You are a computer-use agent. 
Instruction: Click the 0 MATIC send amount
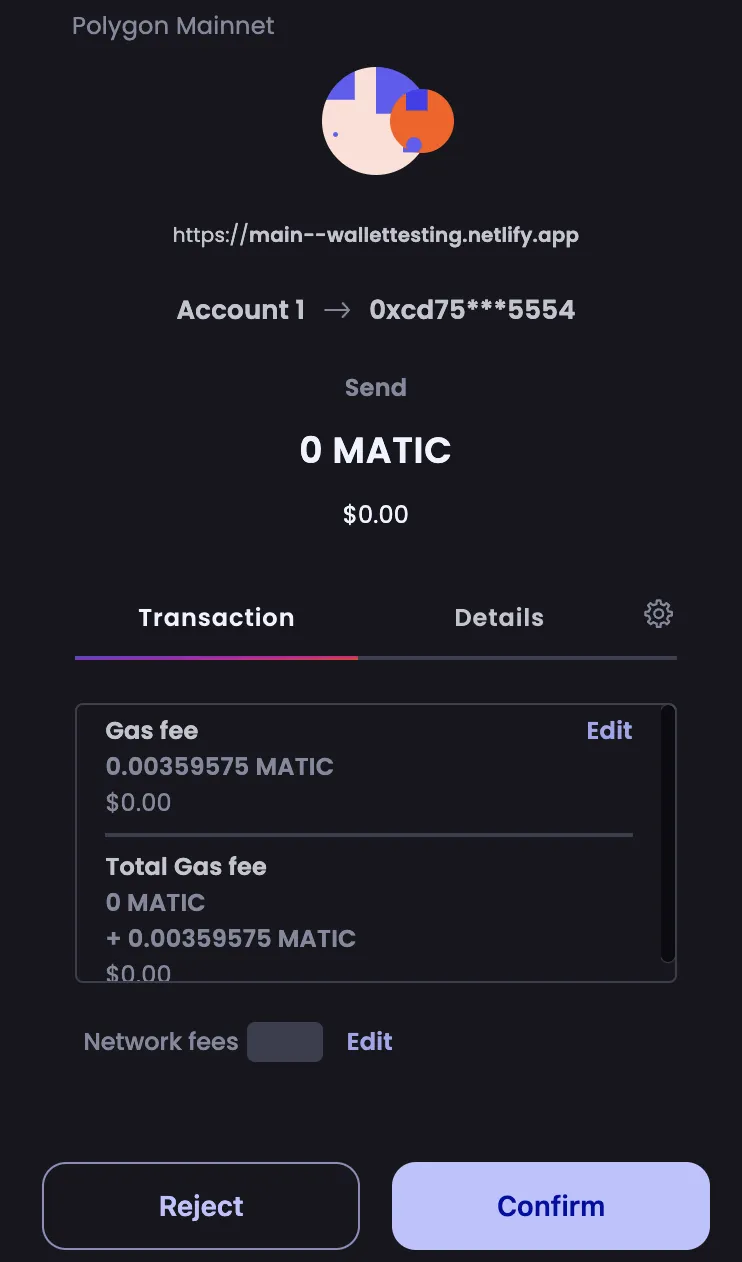376,450
